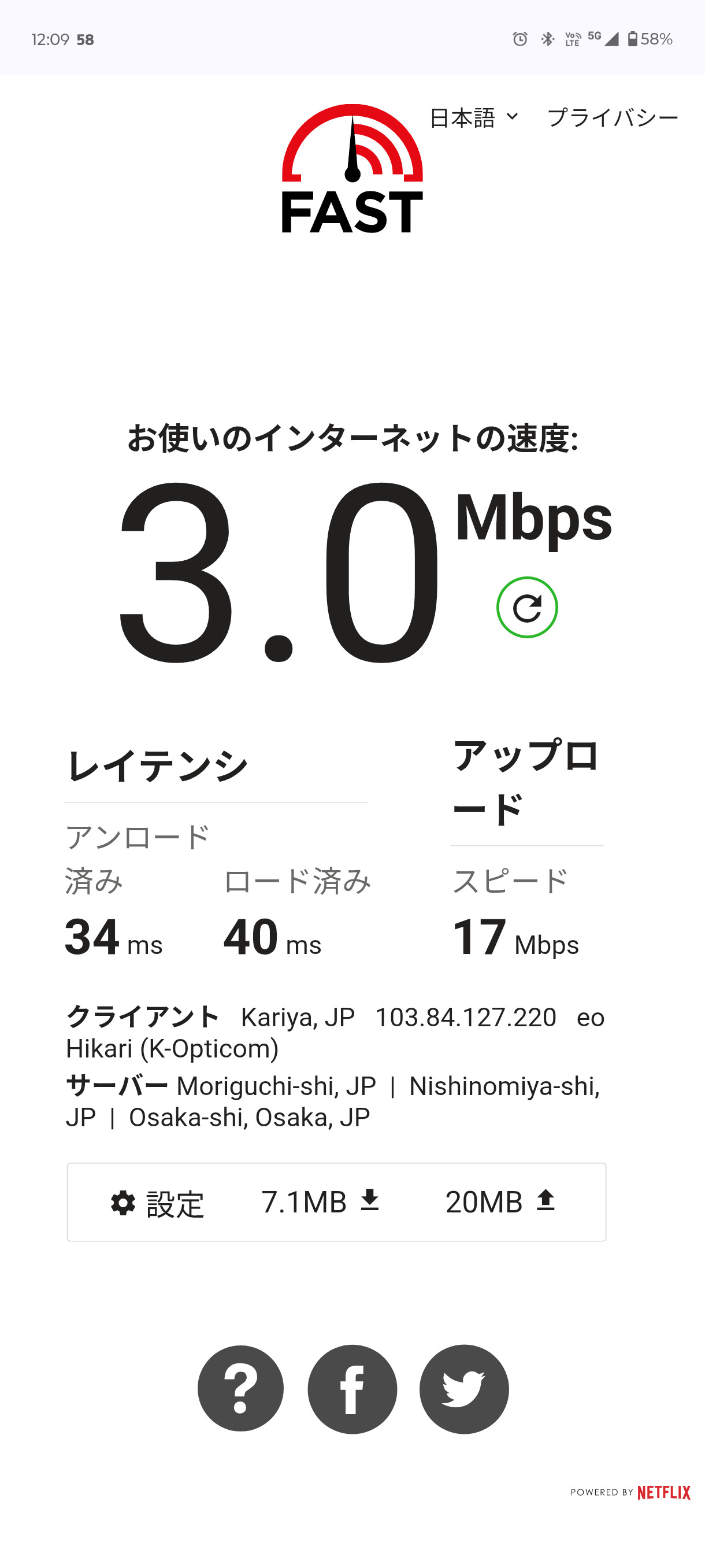Share result on Twitter
705x1568 pixels.
[x=464, y=1389]
